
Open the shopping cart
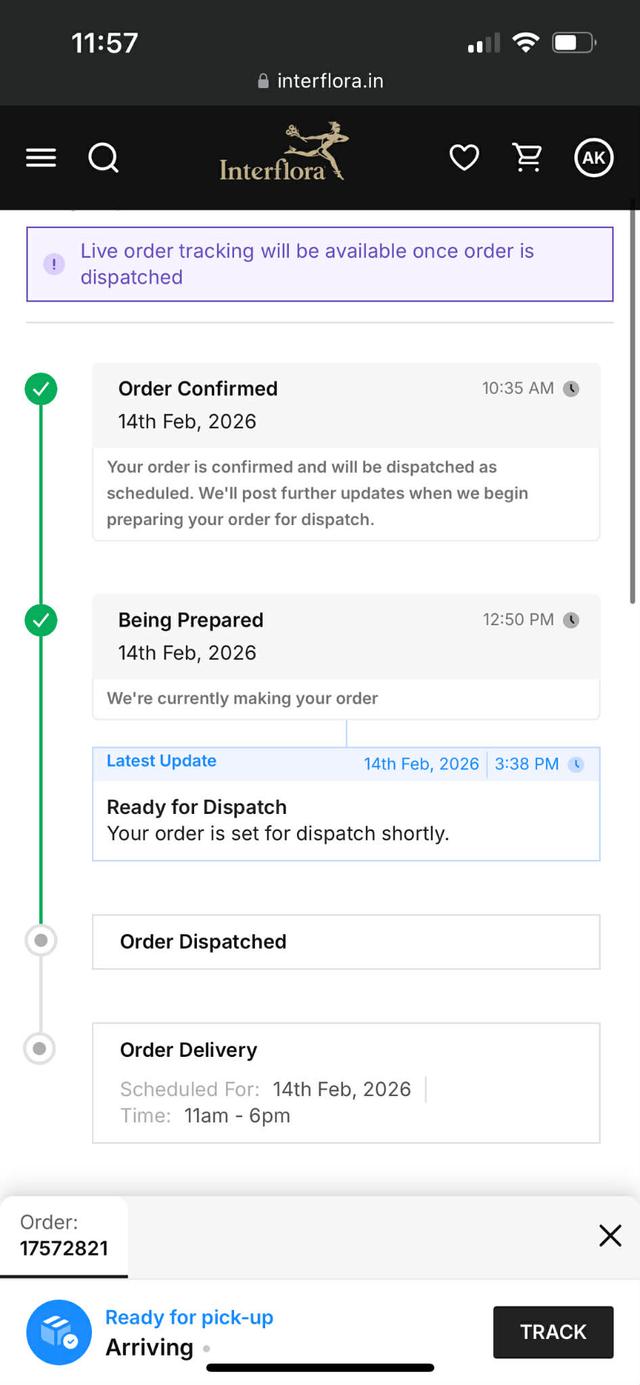[x=527, y=157]
